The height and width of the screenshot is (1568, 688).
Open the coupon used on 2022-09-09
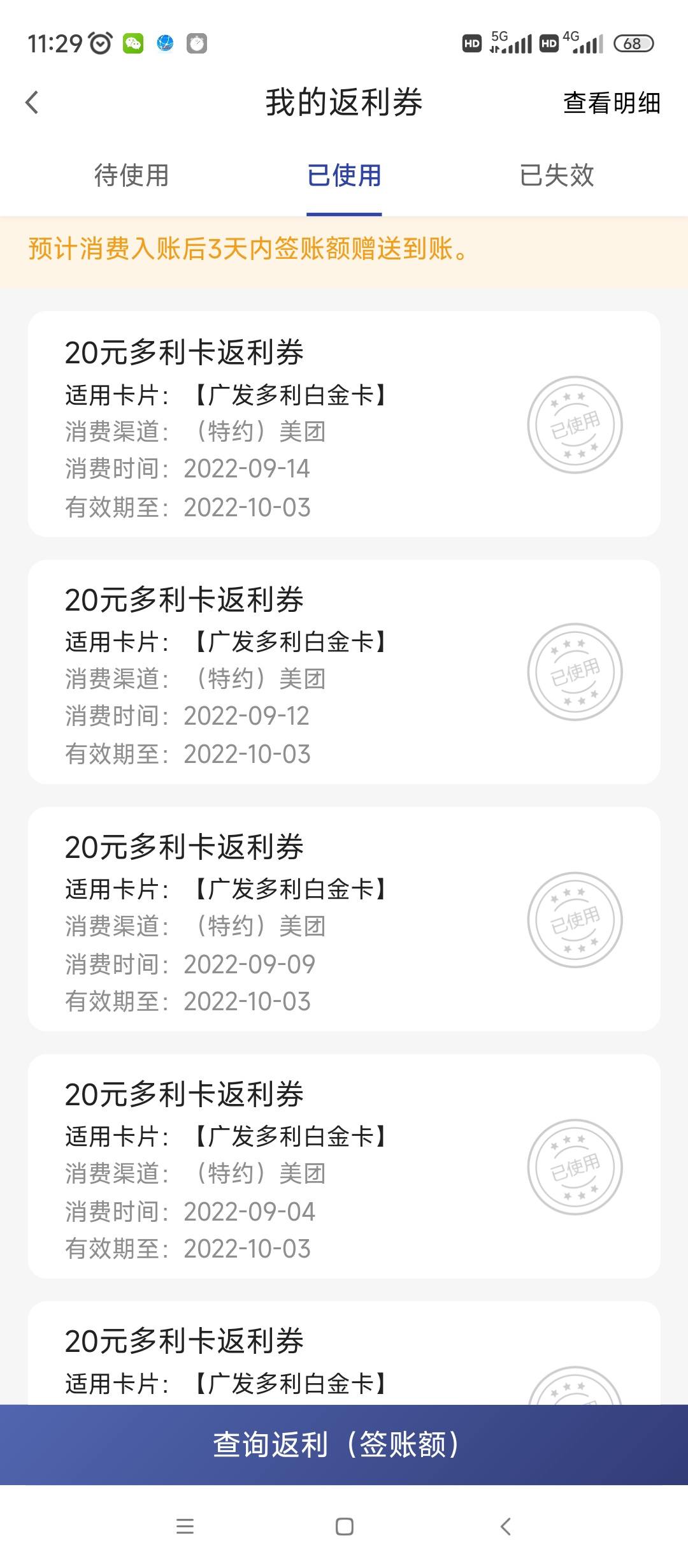pyautogui.click(x=344, y=919)
